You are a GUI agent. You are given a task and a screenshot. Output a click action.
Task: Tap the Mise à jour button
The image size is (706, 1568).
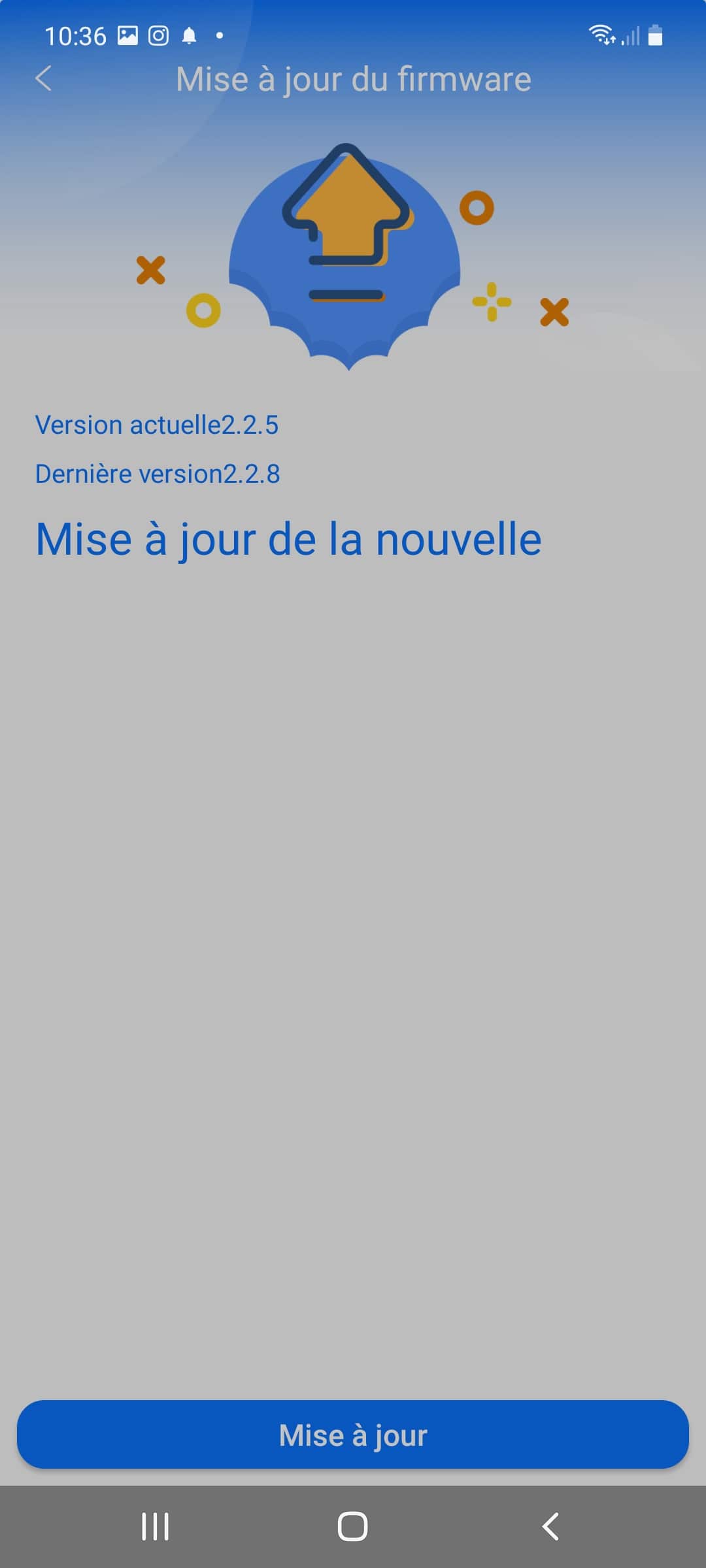353,1434
